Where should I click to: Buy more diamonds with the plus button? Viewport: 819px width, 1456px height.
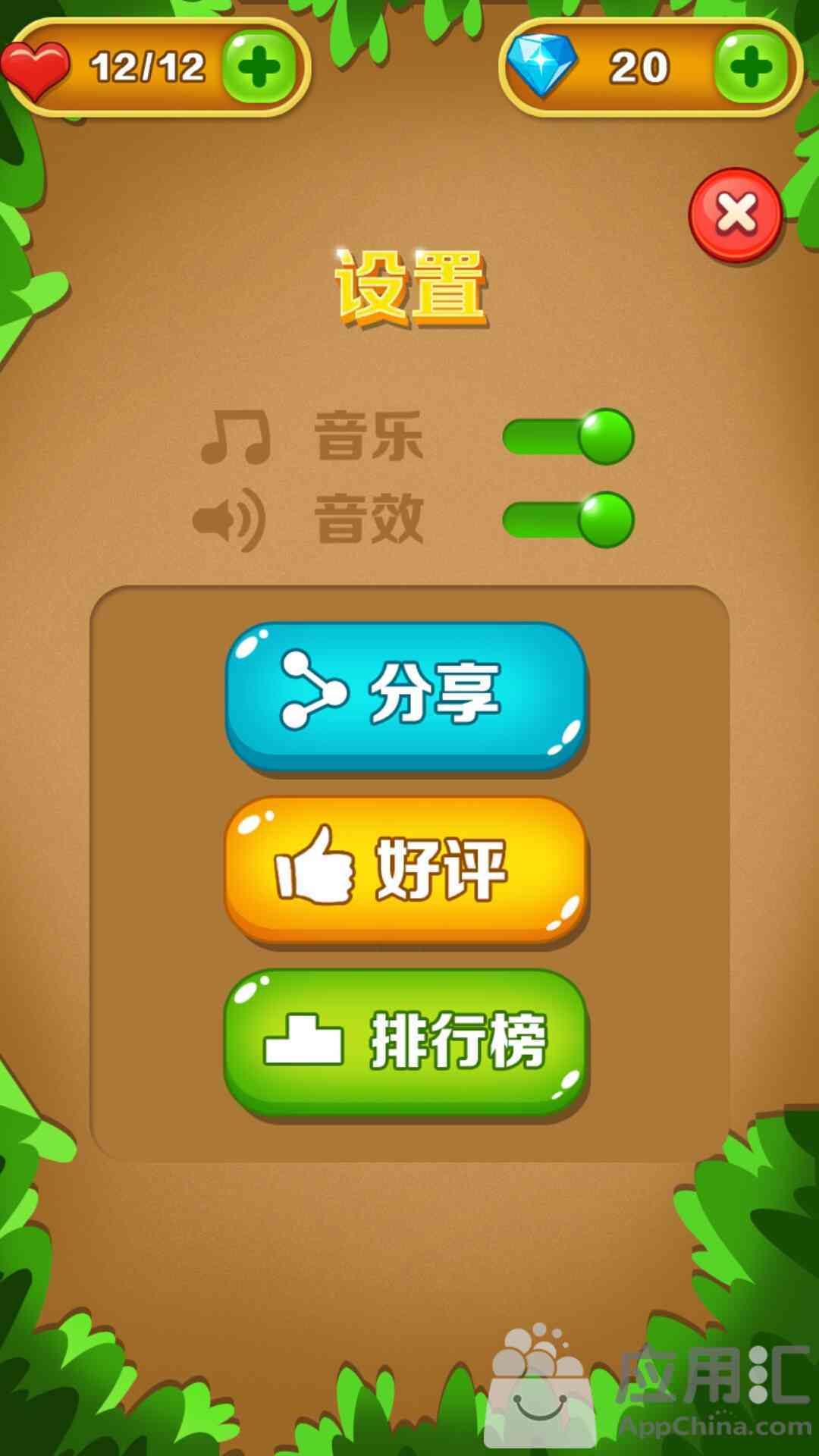click(751, 67)
